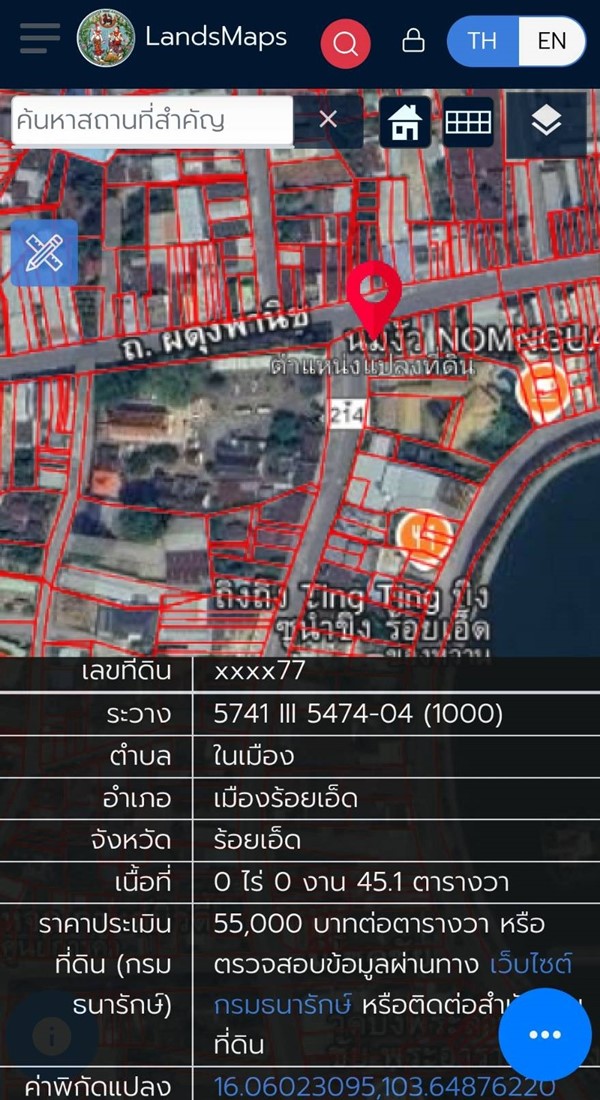Open the ruler measurement tool

click(x=44, y=253)
